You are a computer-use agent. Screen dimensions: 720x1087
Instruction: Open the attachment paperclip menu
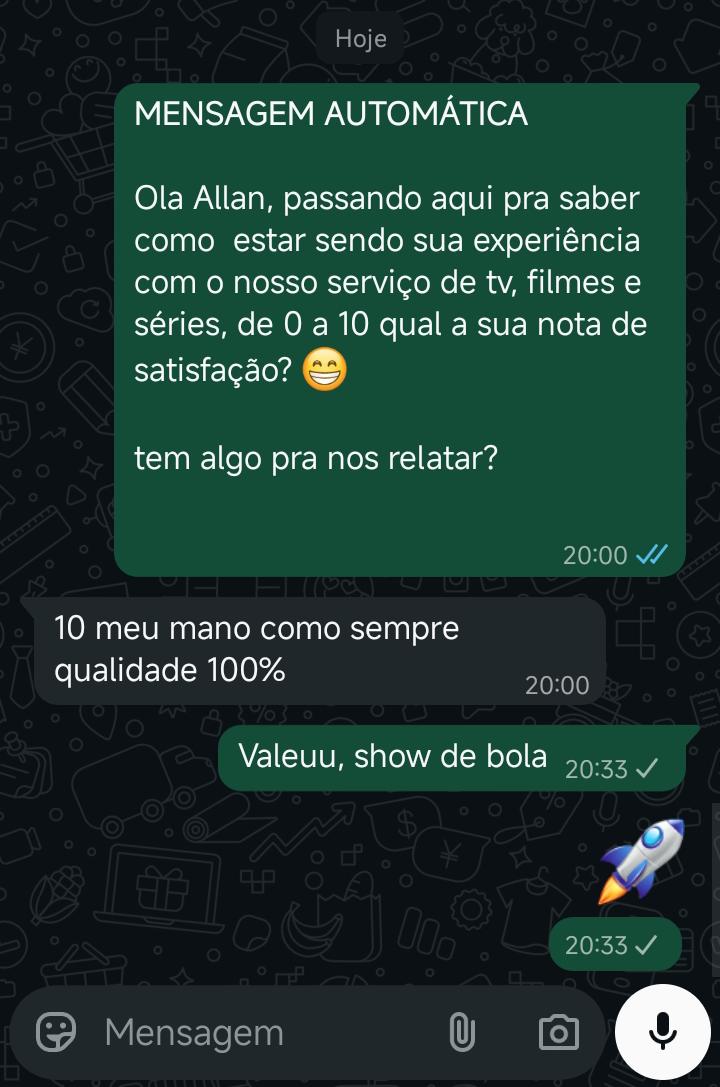[461, 1033]
